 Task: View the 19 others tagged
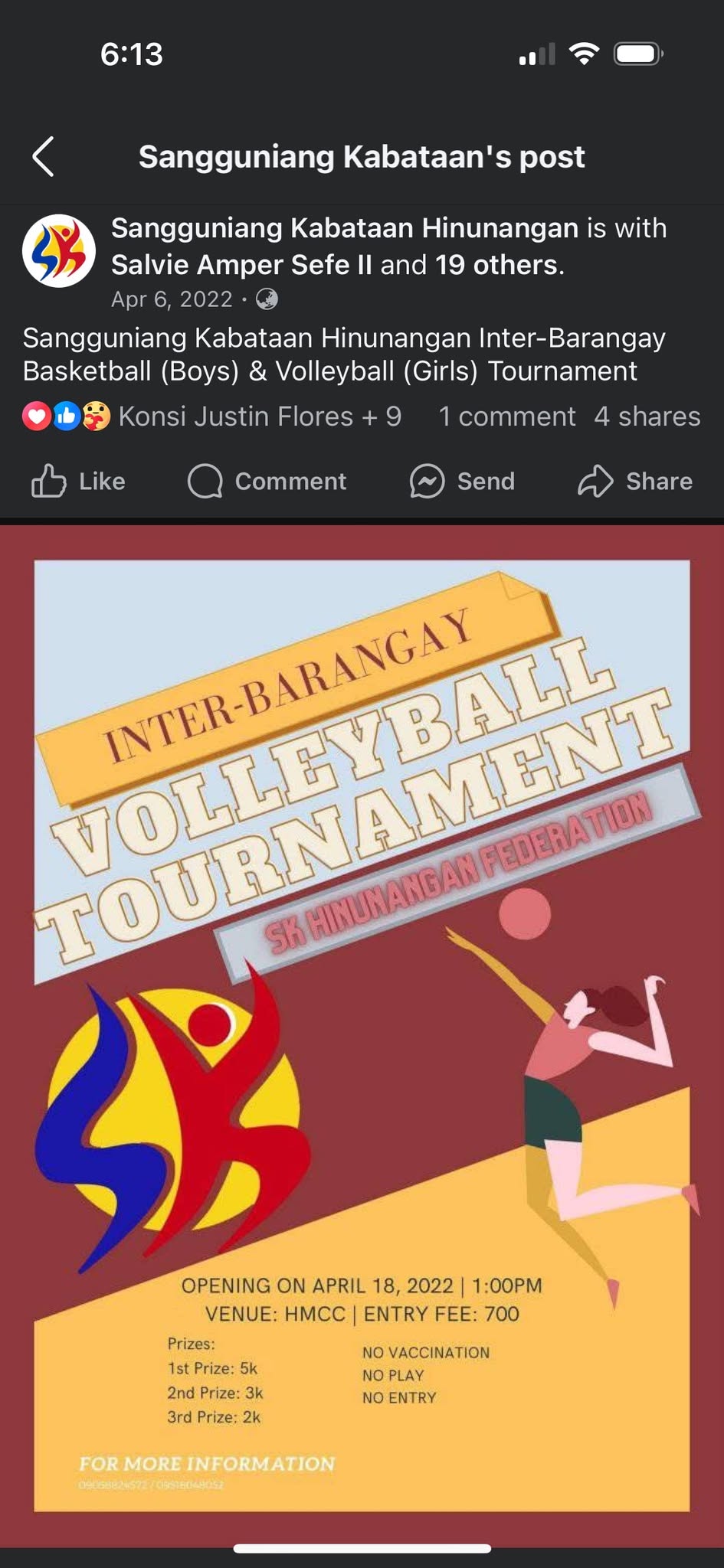pos(499,265)
